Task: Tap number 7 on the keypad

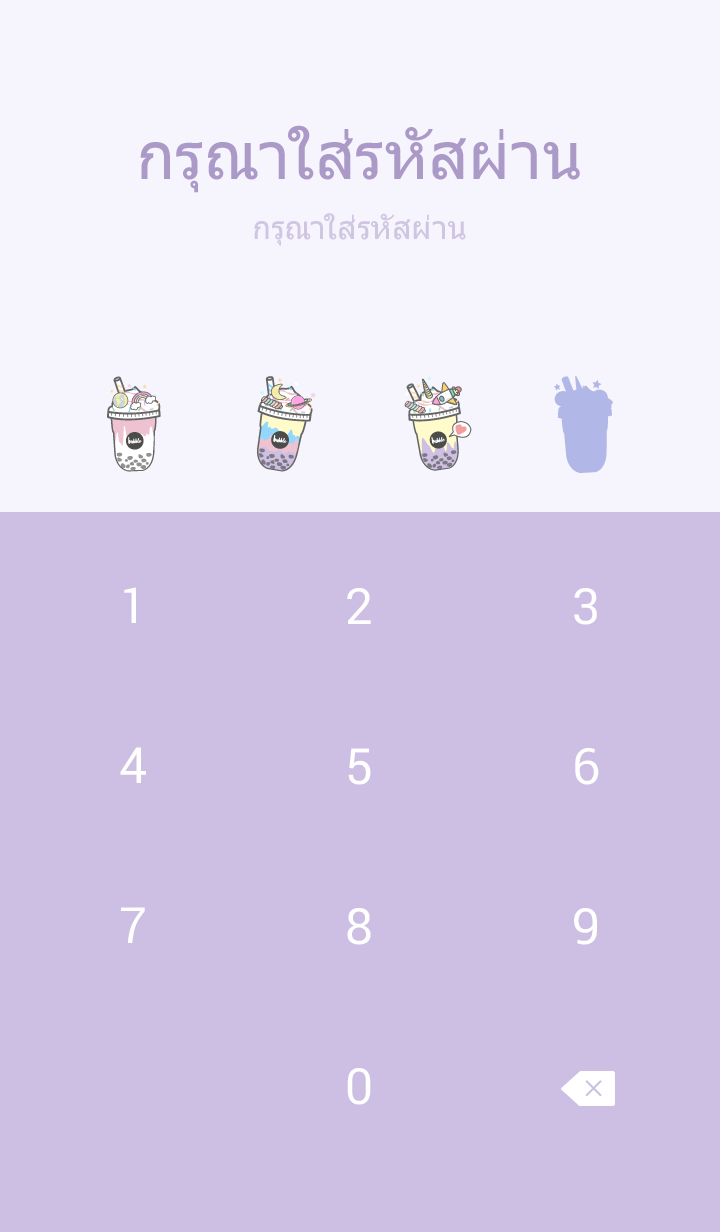Action: [x=132, y=927]
